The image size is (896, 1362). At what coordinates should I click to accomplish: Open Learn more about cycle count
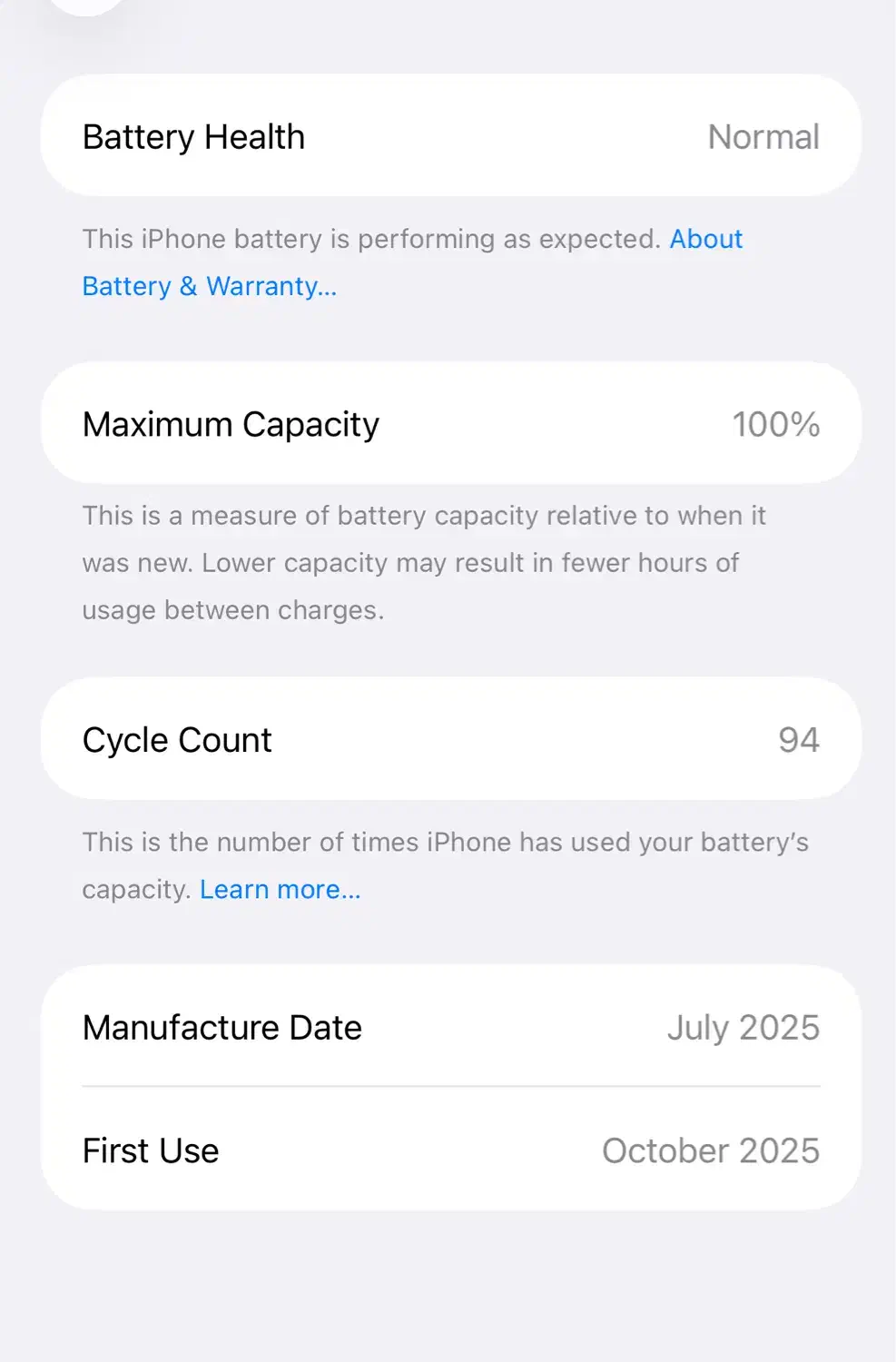click(280, 890)
